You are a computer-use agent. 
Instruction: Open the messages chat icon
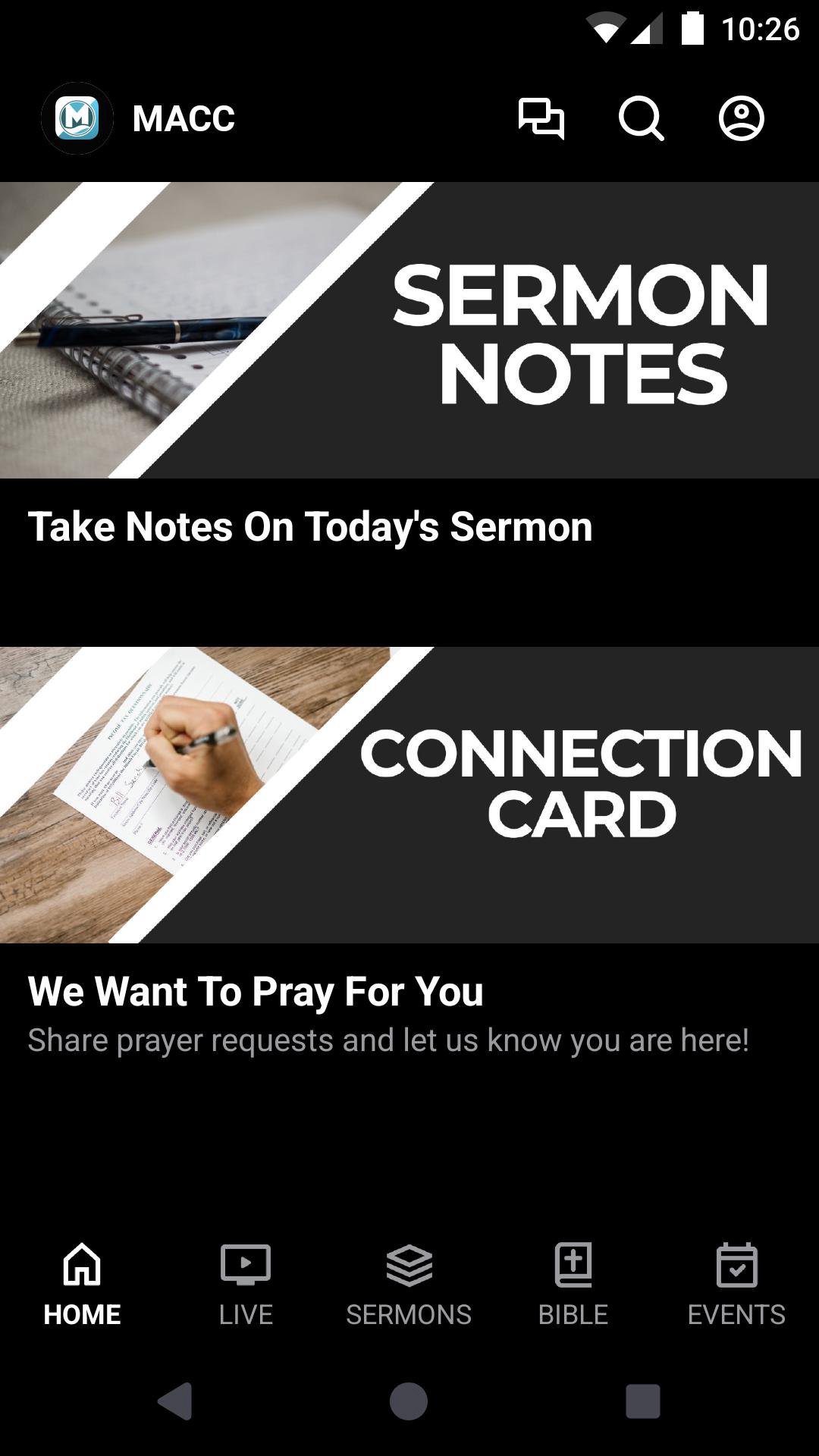(x=541, y=118)
